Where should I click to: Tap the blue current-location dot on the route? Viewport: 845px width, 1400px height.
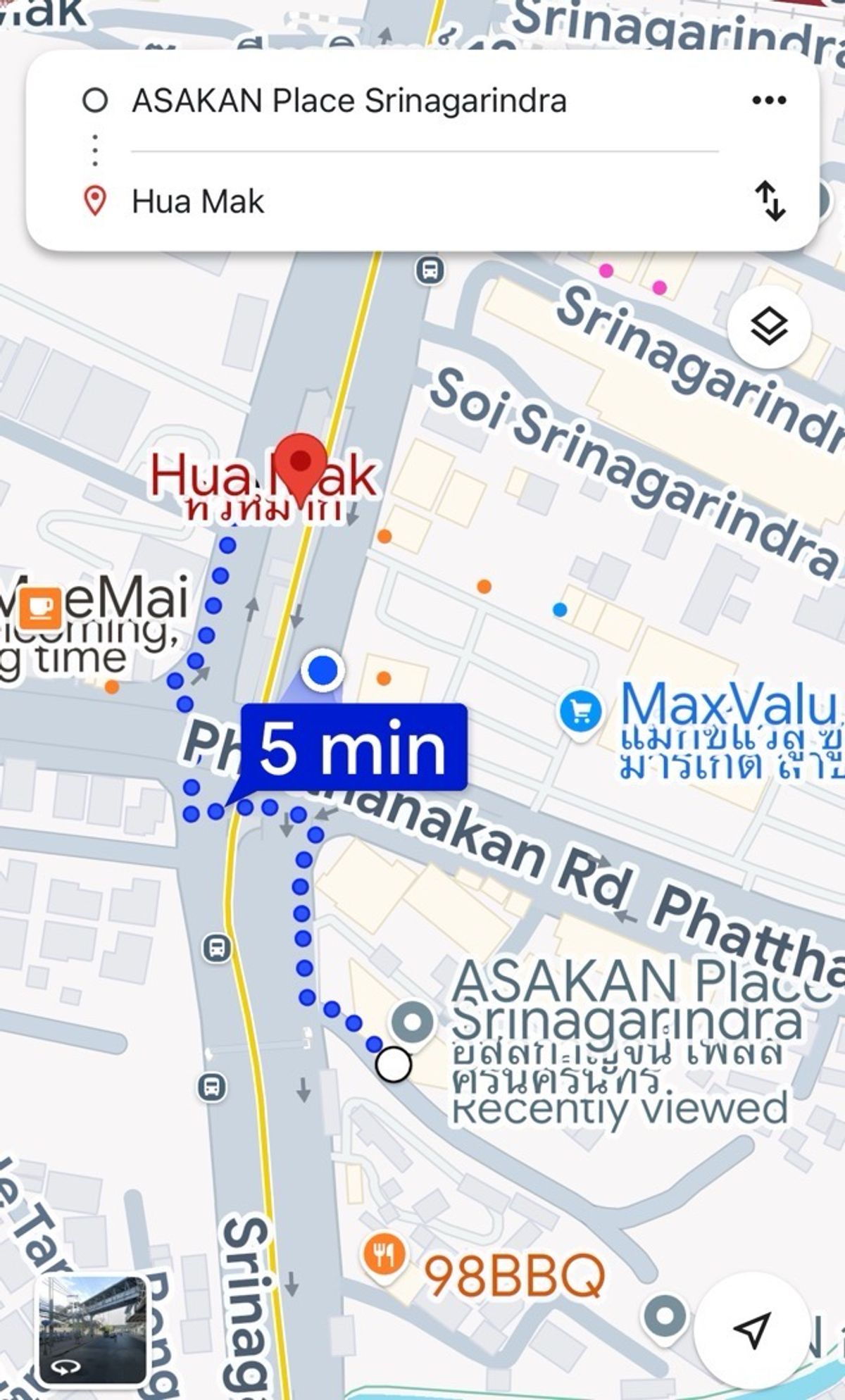click(x=323, y=670)
